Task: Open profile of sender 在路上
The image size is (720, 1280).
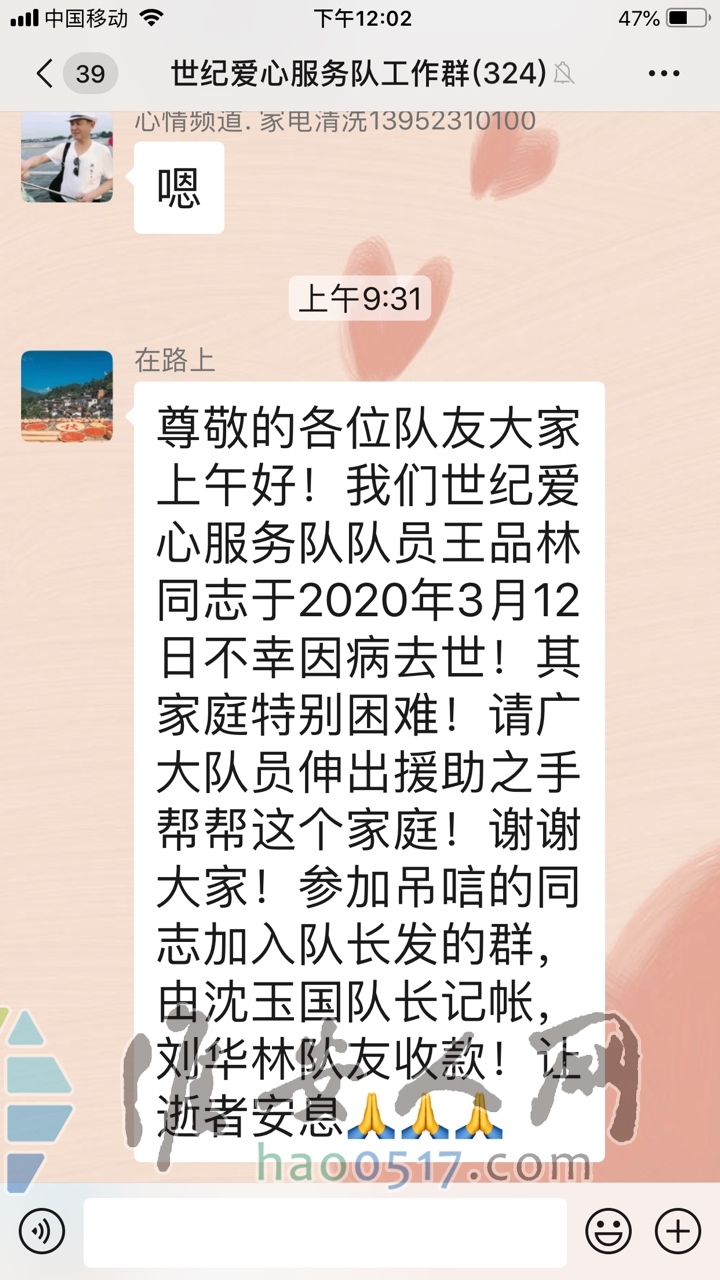Action: (67, 396)
